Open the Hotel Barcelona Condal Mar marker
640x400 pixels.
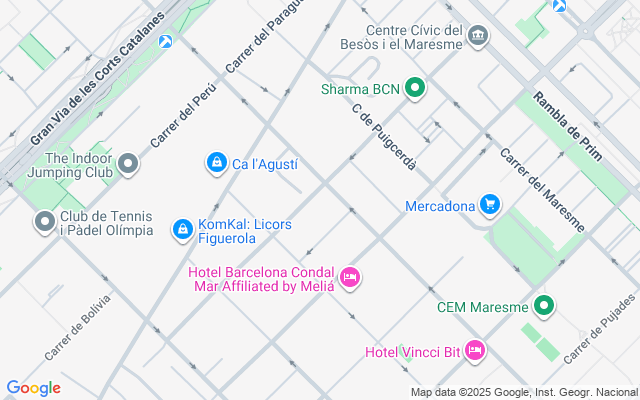click(x=349, y=278)
